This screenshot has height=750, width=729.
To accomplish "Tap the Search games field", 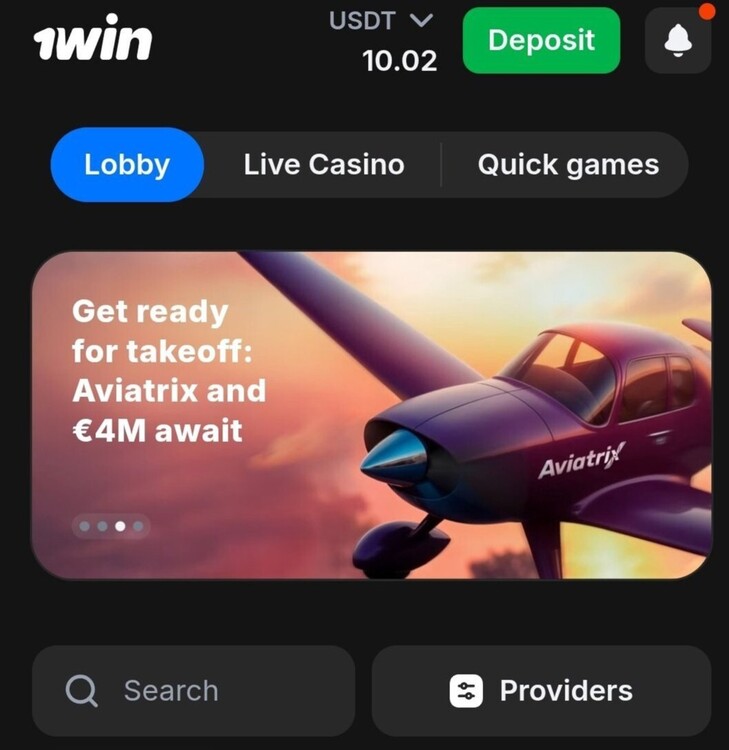I will (x=193, y=690).
